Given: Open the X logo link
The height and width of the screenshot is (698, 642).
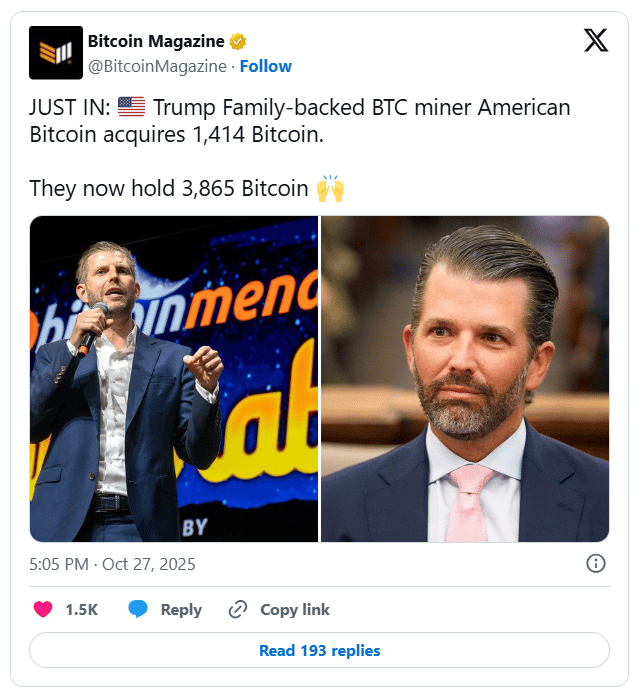Looking at the screenshot, I should click(x=595, y=40).
